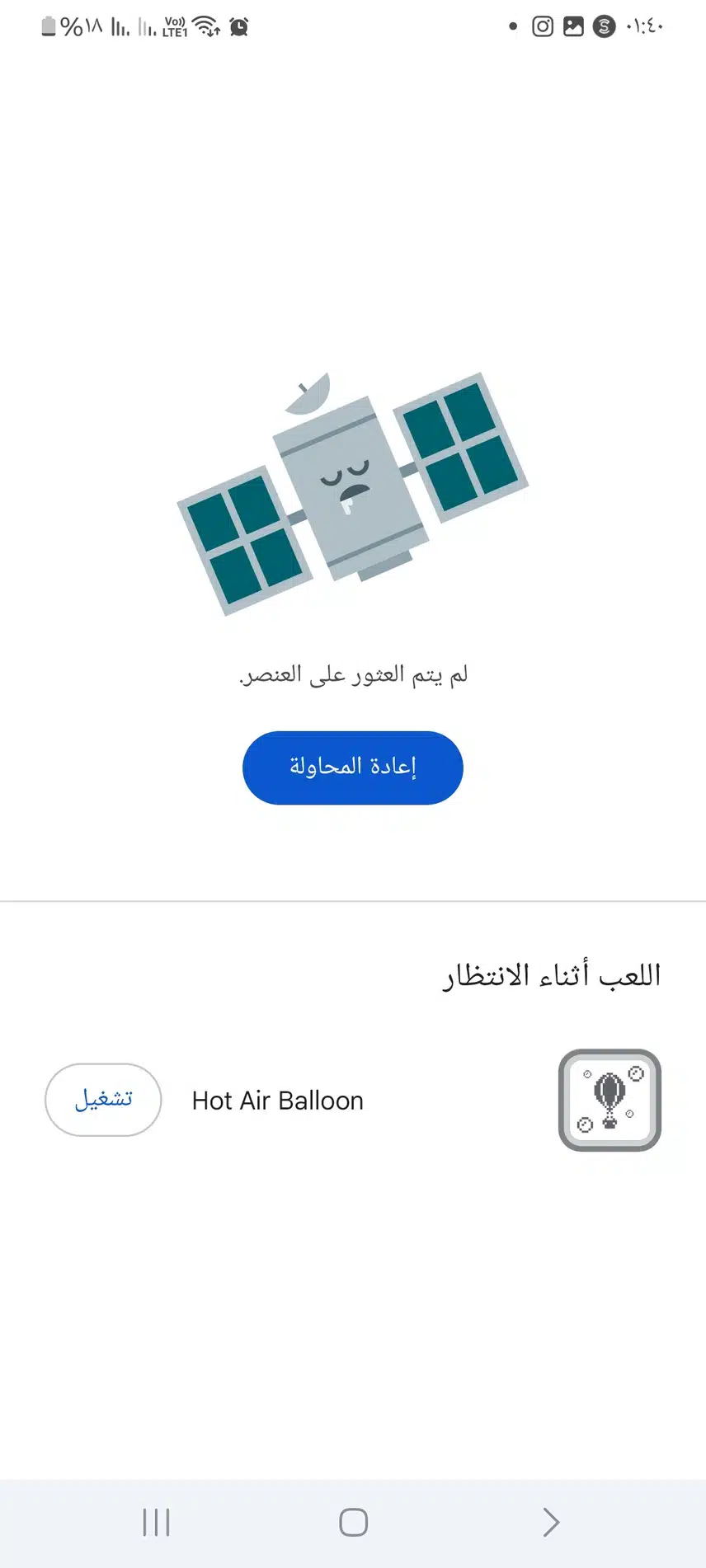Open recent apps from navigation bar
Screen dimensions: 706x1568
coord(156,1522)
